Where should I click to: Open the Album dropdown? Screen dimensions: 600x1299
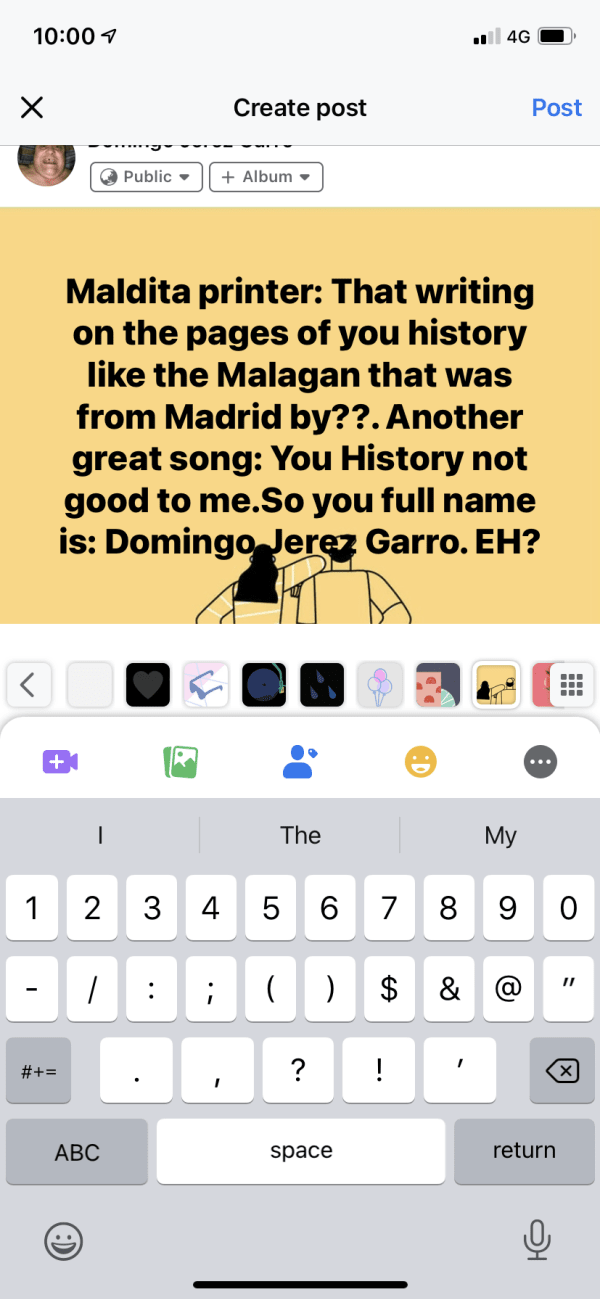pyautogui.click(x=265, y=177)
